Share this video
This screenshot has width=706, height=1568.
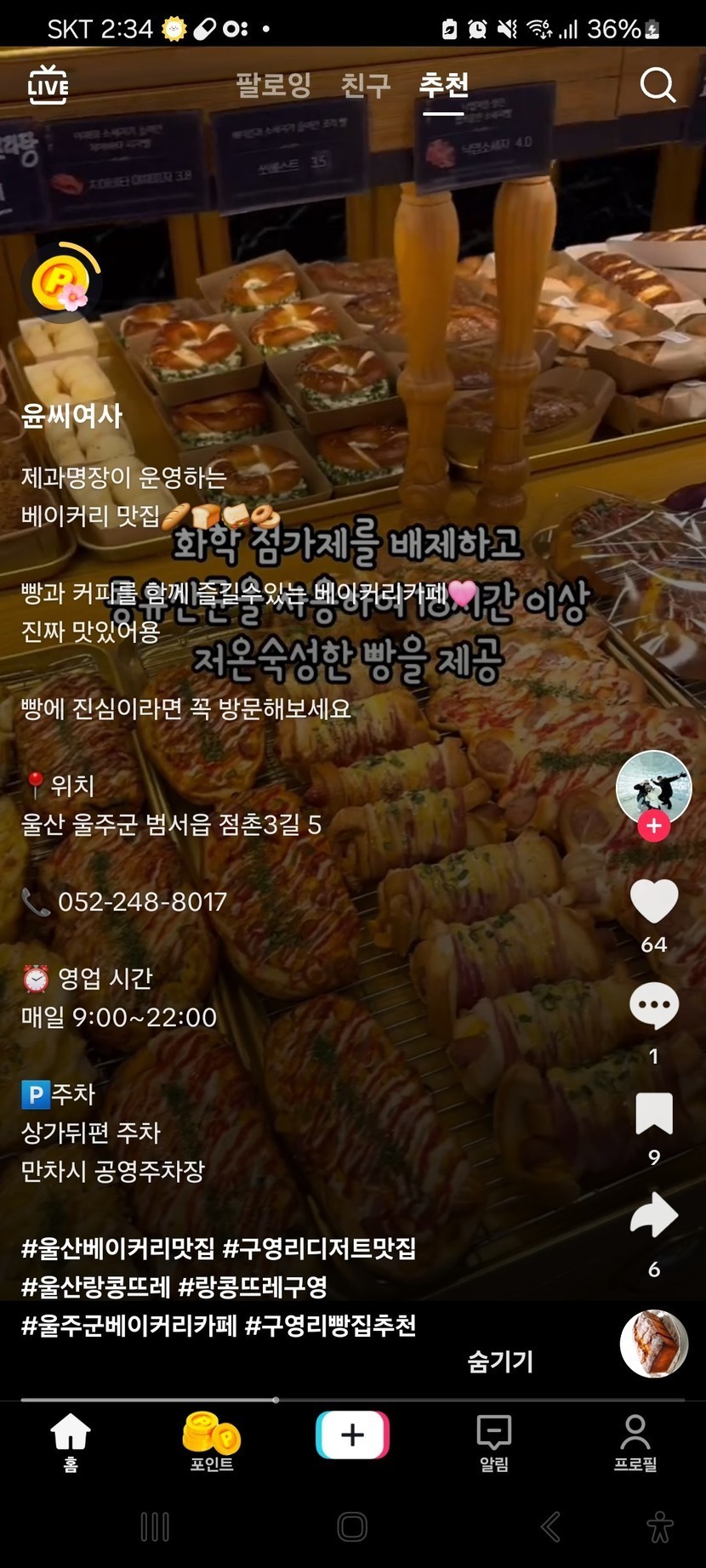(x=653, y=1214)
